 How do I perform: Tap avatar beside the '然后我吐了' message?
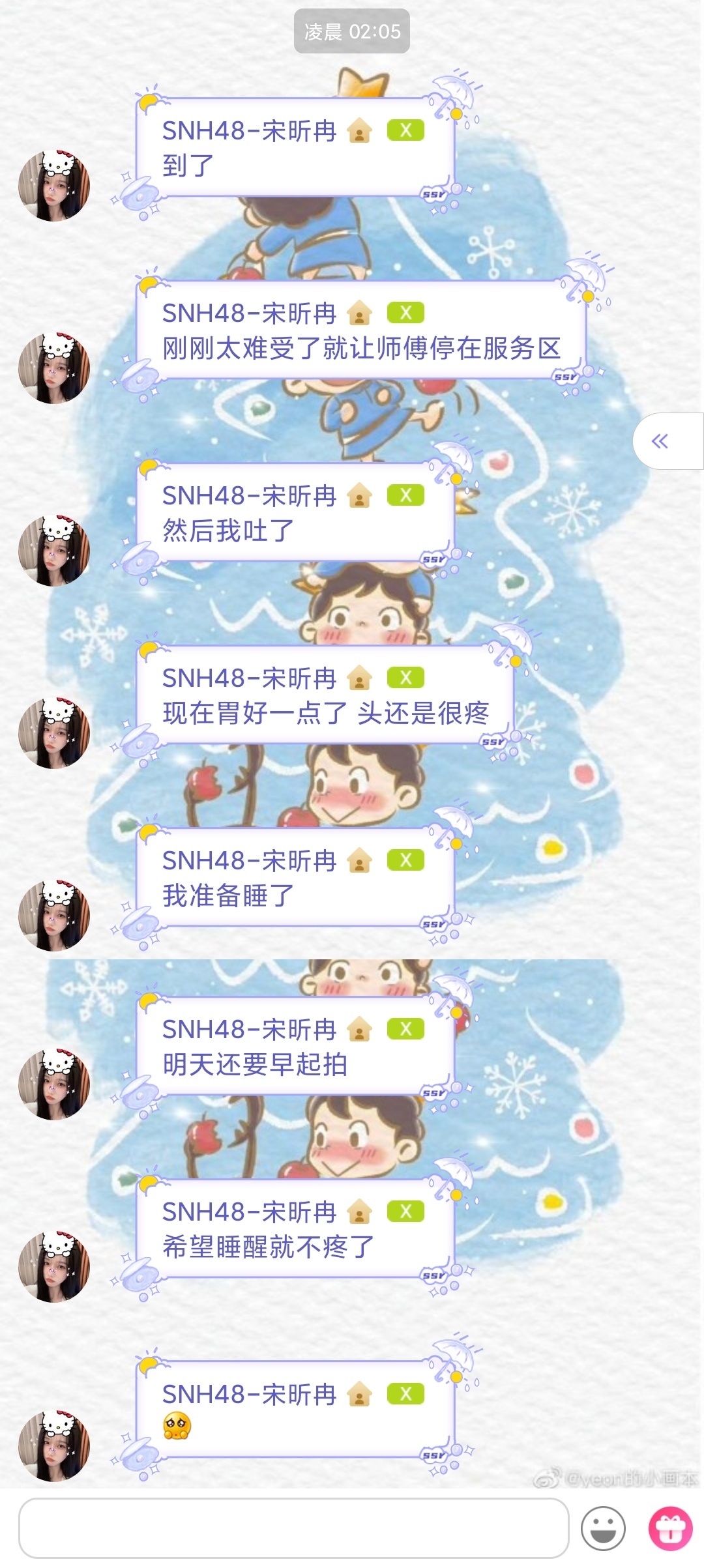54,551
